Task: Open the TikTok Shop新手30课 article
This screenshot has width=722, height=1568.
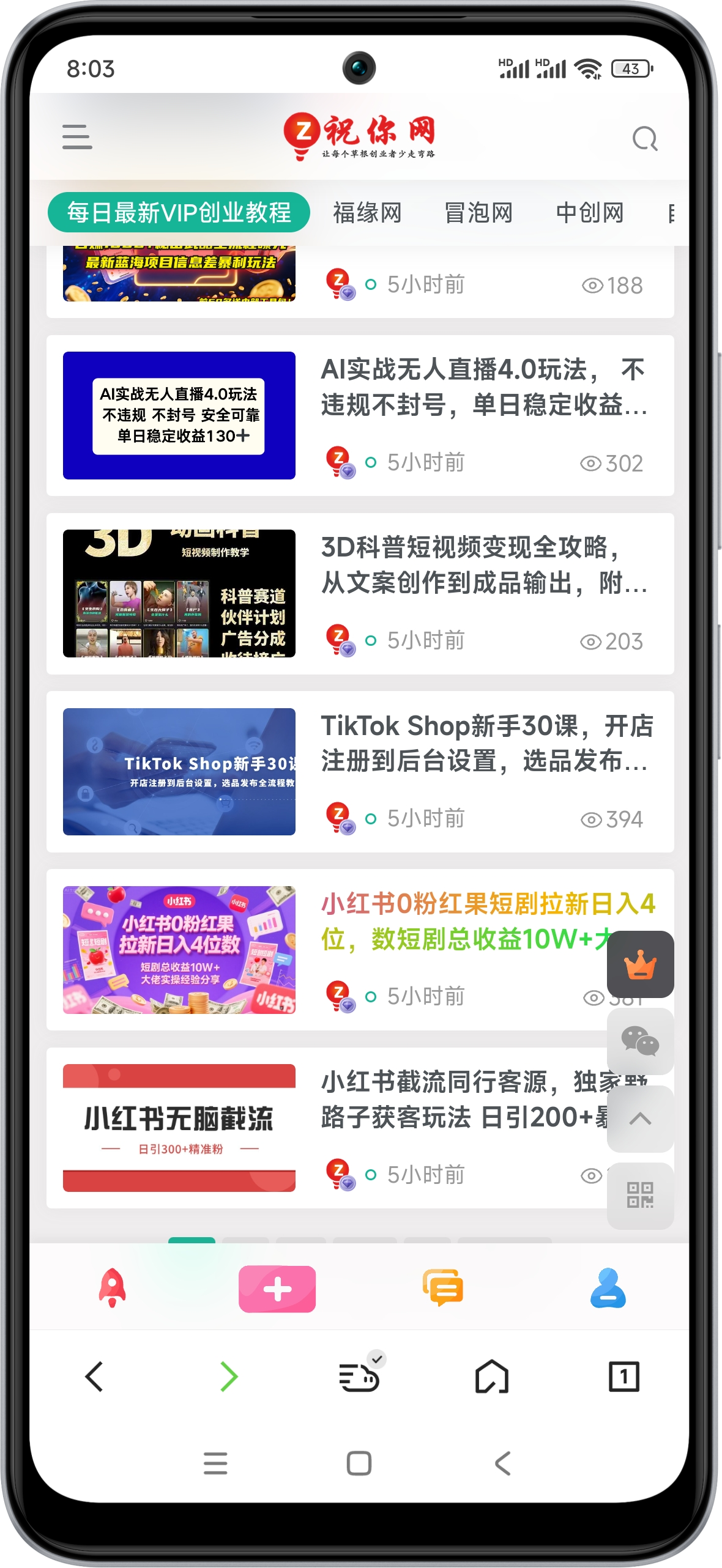Action: pyautogui.click(x=483, y=743)
